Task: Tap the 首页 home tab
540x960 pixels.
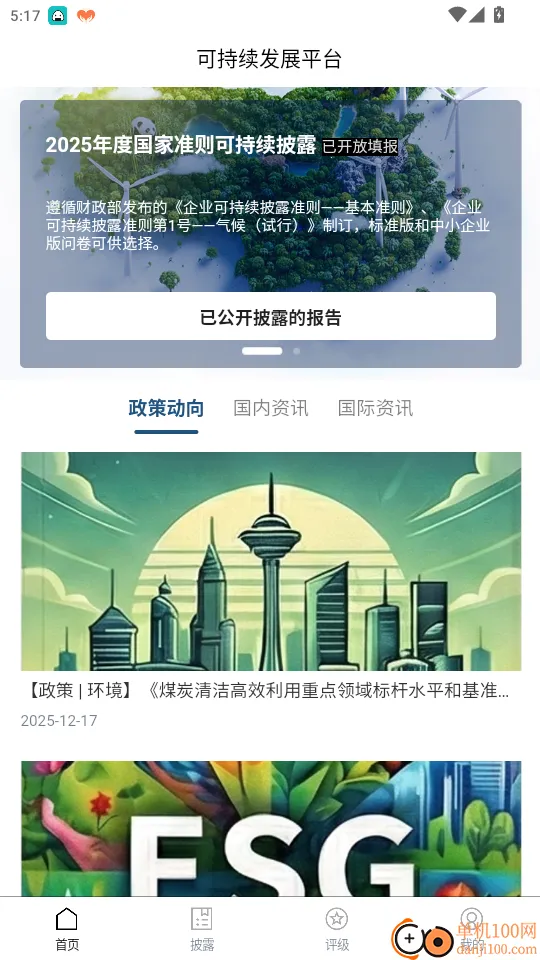Action: coord(67,929)
